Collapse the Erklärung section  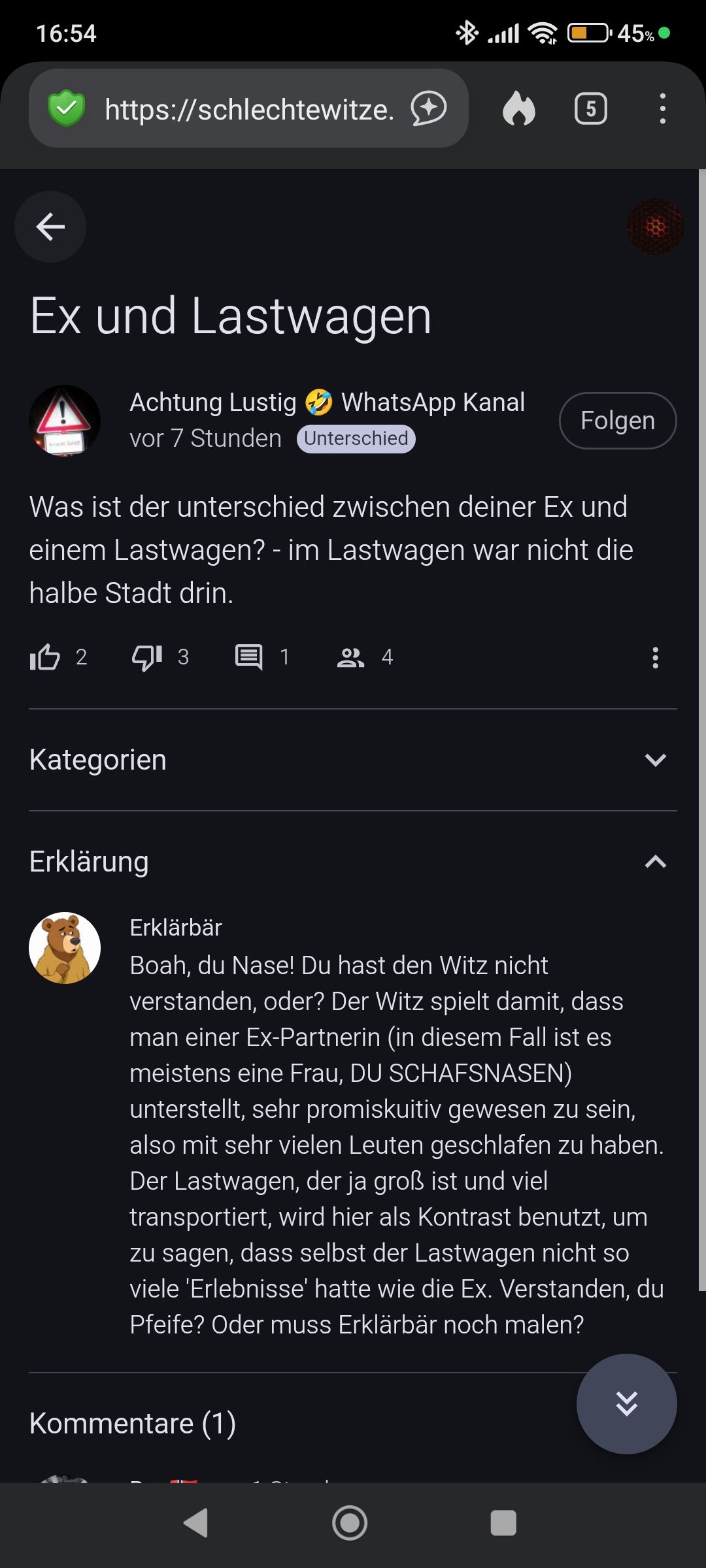click(x=655, y=862)
